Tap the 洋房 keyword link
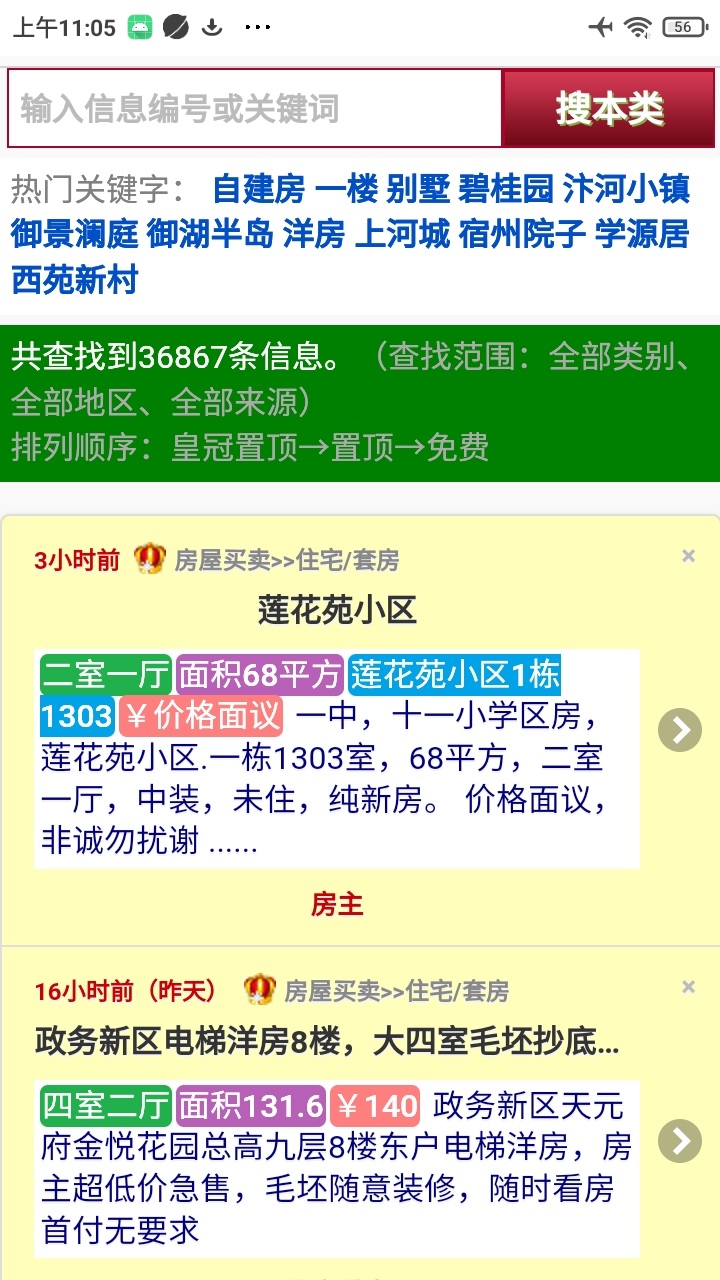 click(314, 234)
